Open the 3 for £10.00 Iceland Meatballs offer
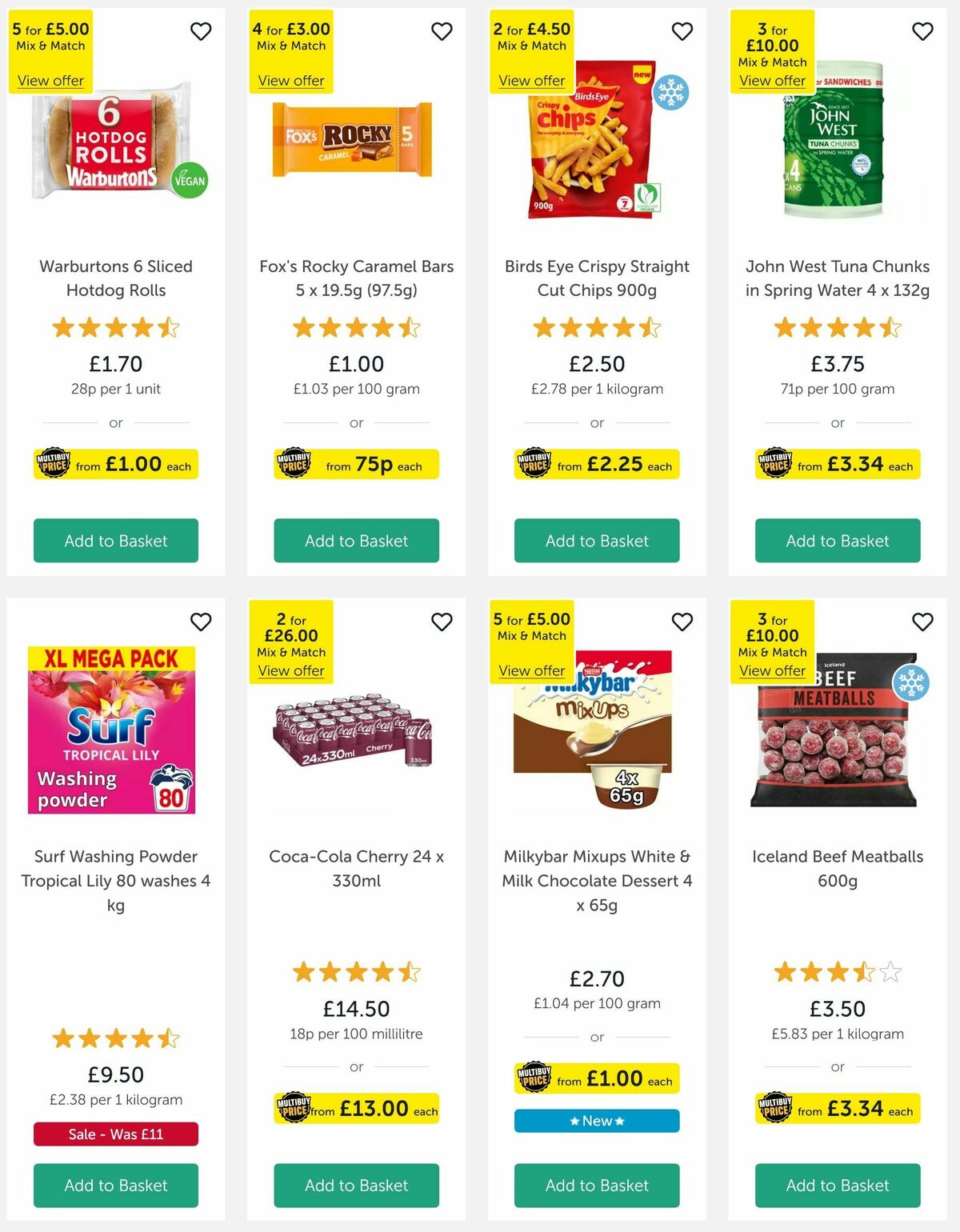 pyautogui.click(x=773, y=670)
